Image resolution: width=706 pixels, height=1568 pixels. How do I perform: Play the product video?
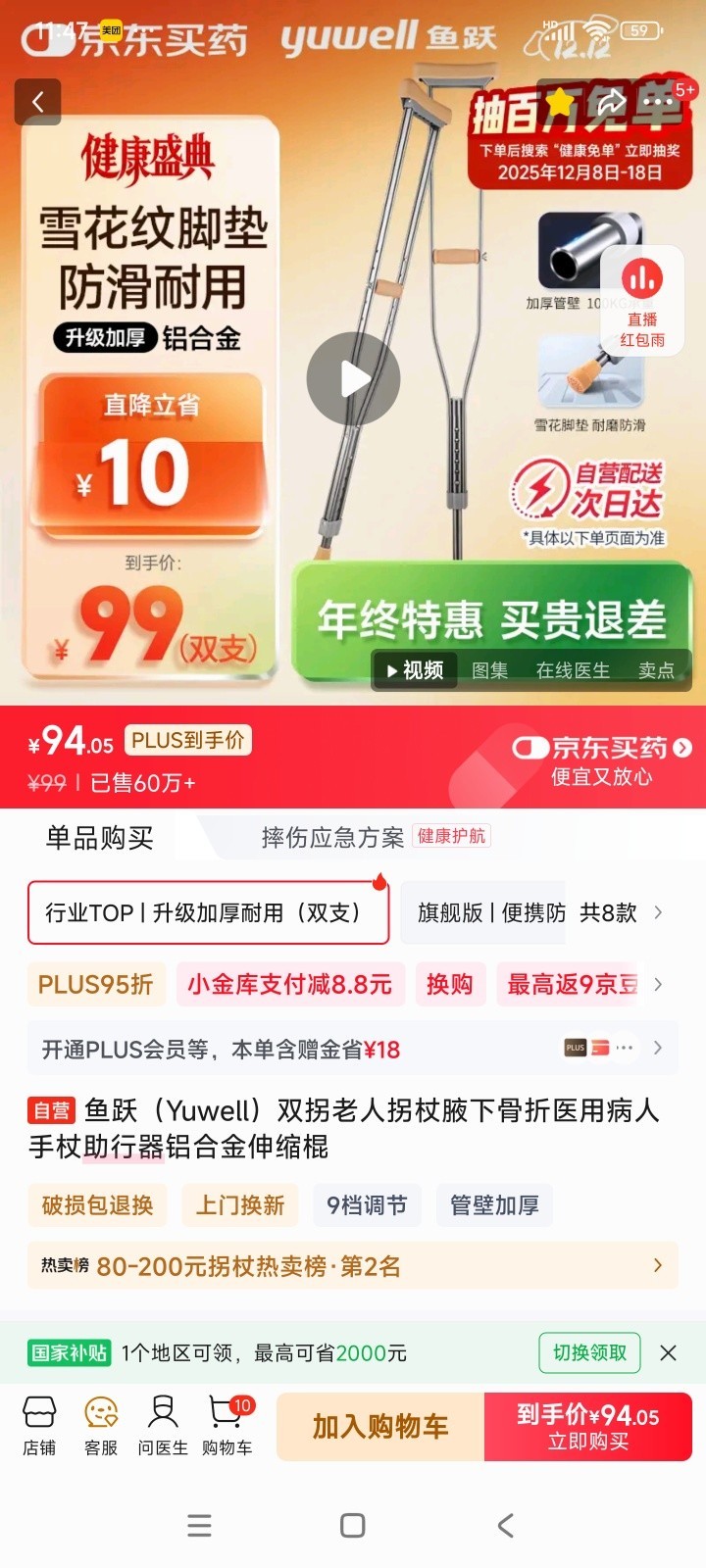click(x=353, y=379)
